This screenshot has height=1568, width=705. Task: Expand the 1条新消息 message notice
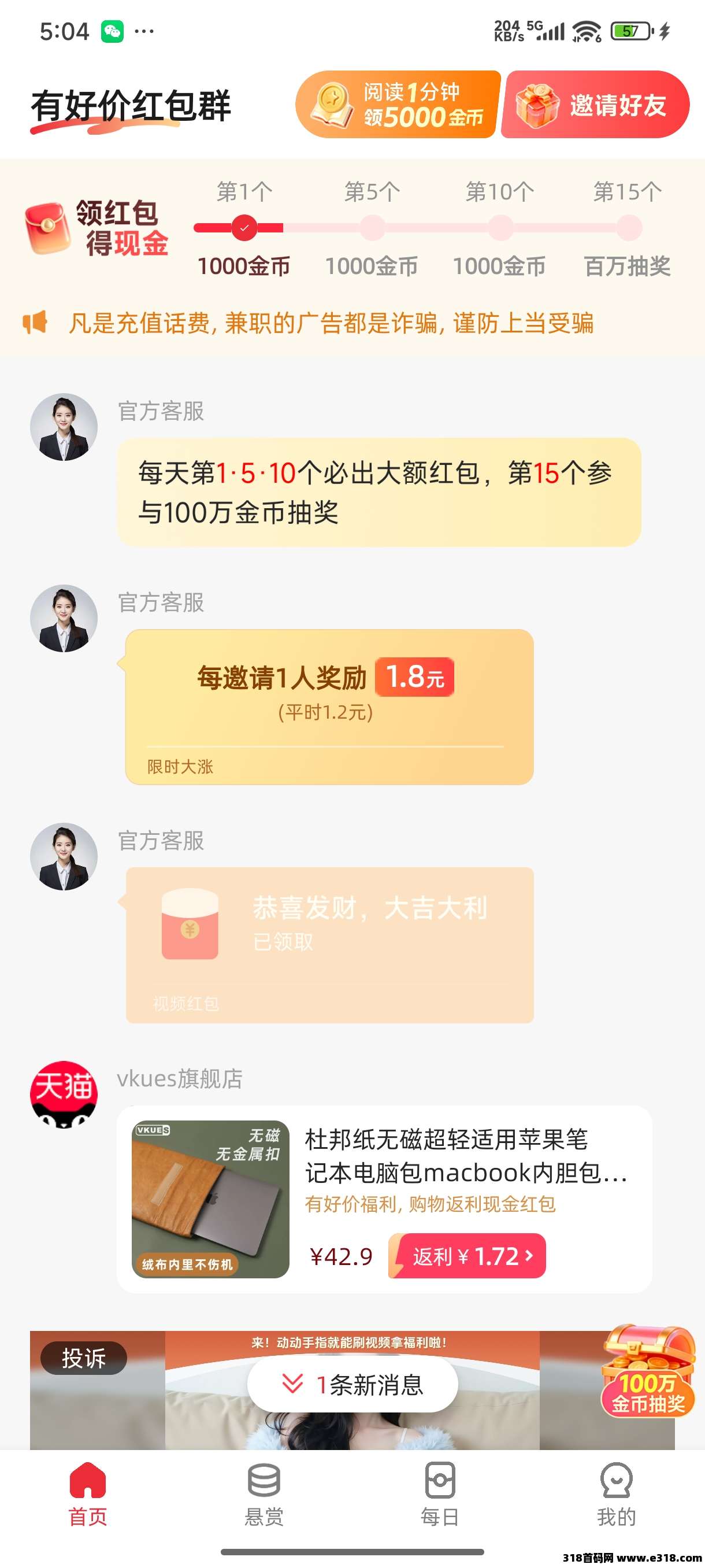click(x=351, y=1384)
